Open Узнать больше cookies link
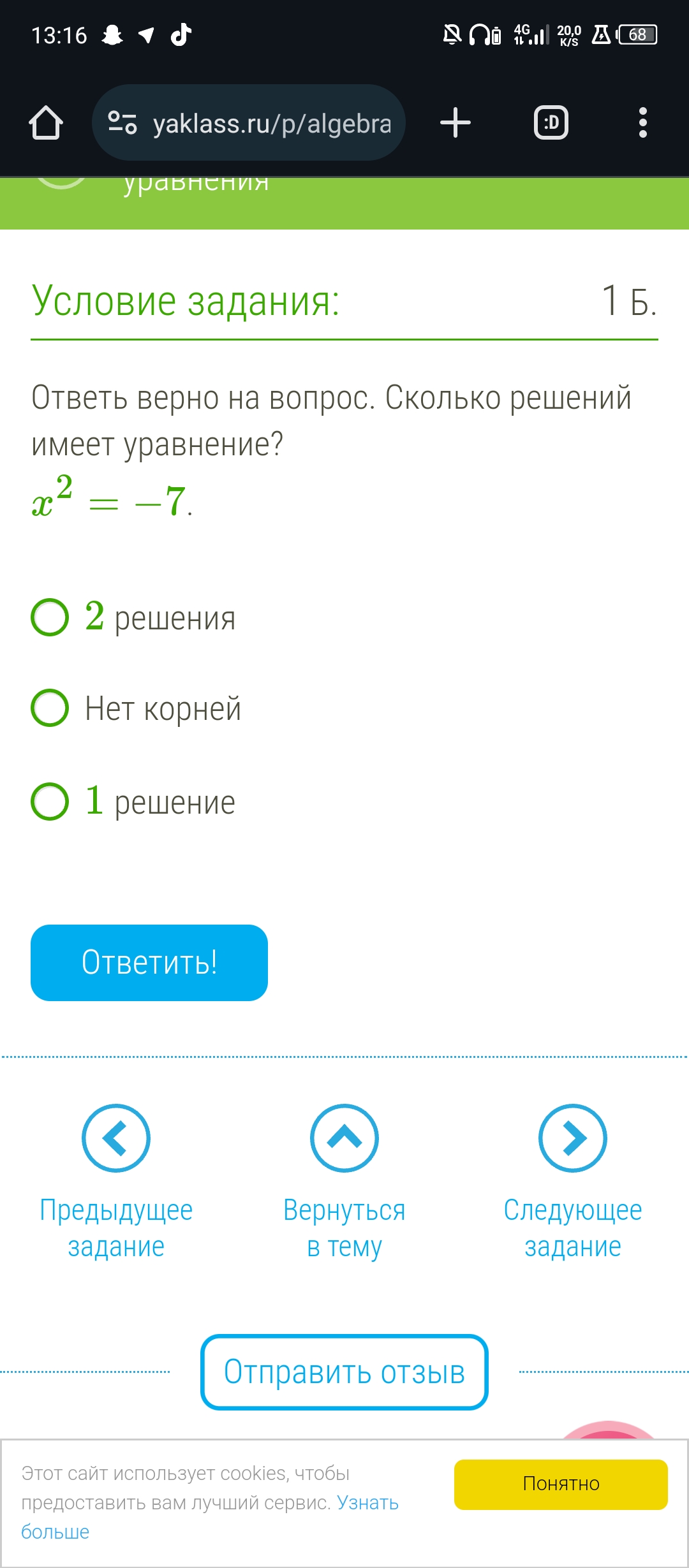689x1568 pixels. coord(209,1517)
